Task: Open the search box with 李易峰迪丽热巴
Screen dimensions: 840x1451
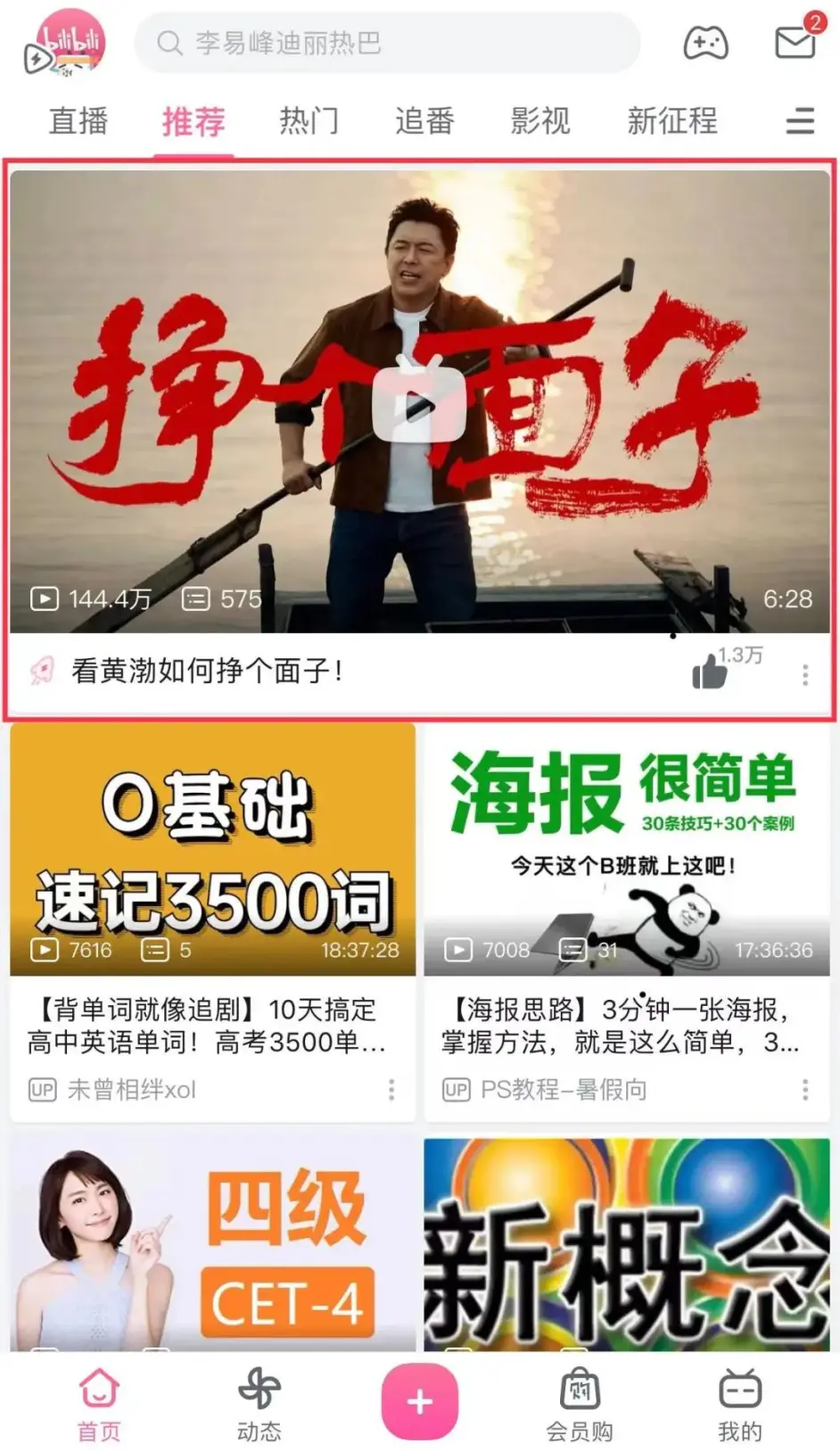Action: (x=387, y=43)
